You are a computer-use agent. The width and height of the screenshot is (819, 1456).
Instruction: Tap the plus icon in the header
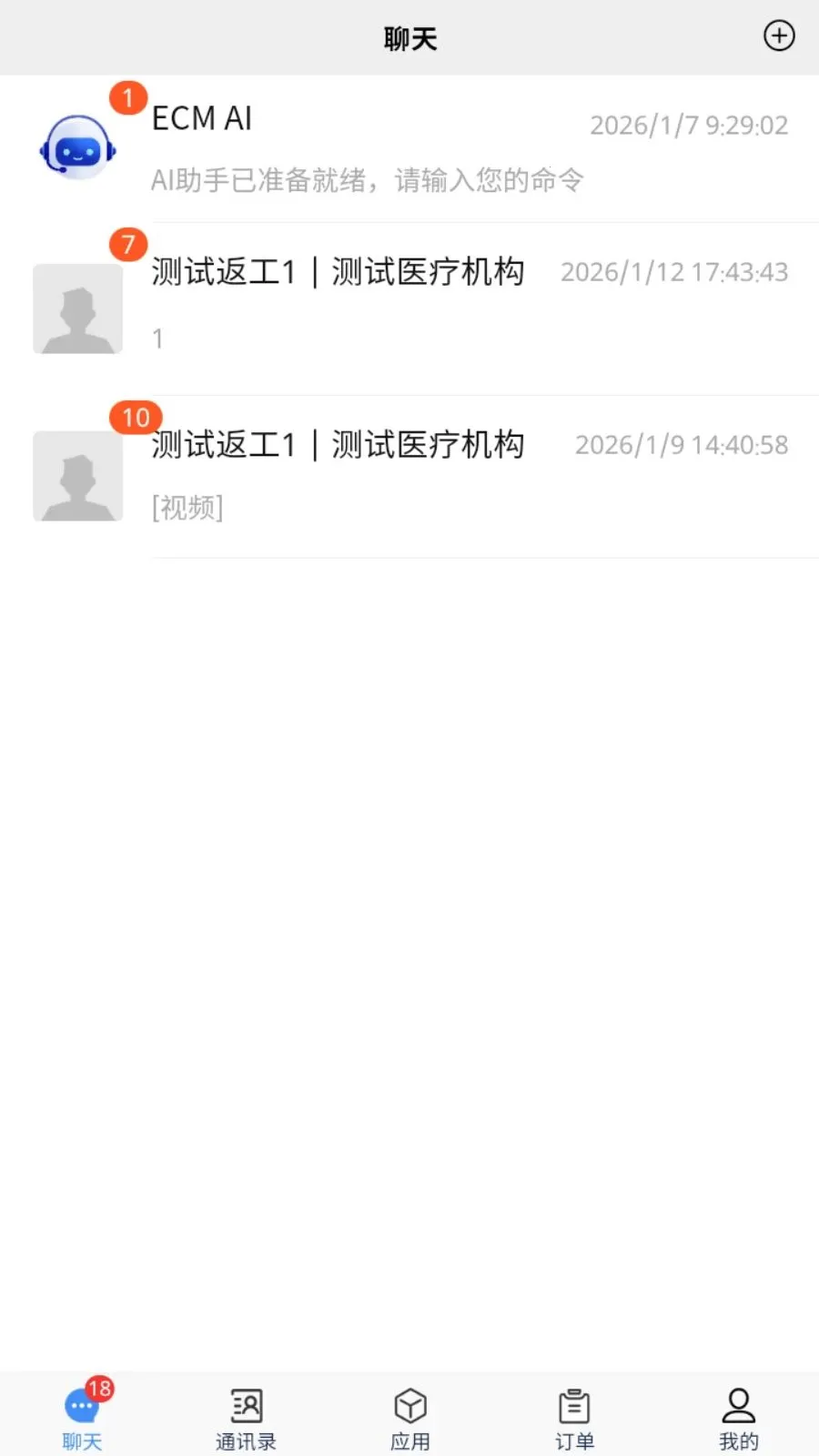click(x=779, y=36)
